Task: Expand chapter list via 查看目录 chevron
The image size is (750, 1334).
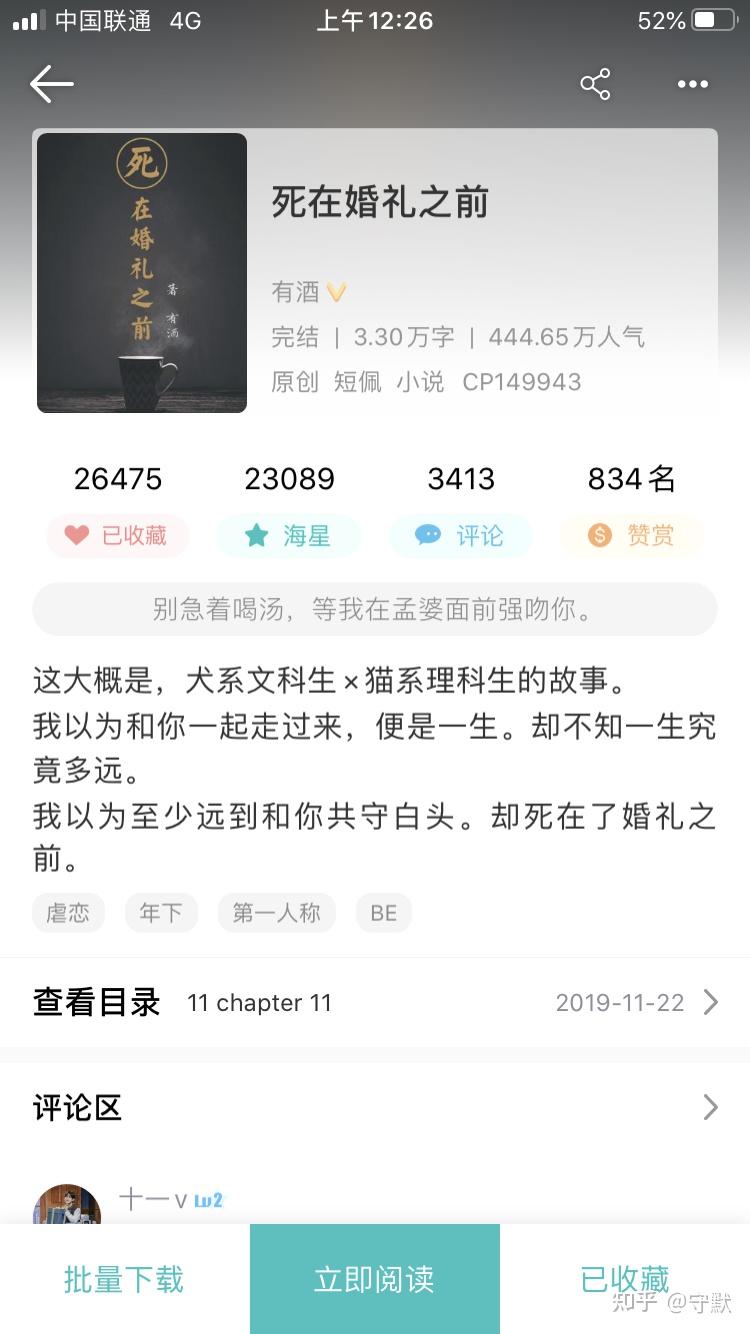Action: click(710, 1003)
